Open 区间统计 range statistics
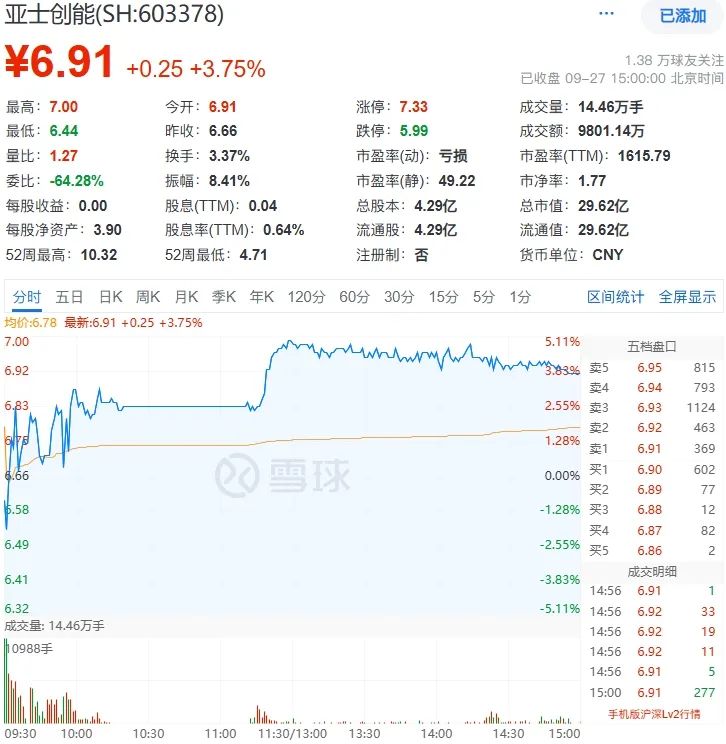This screenshot has height=744, width=726. tap(616, 297)
